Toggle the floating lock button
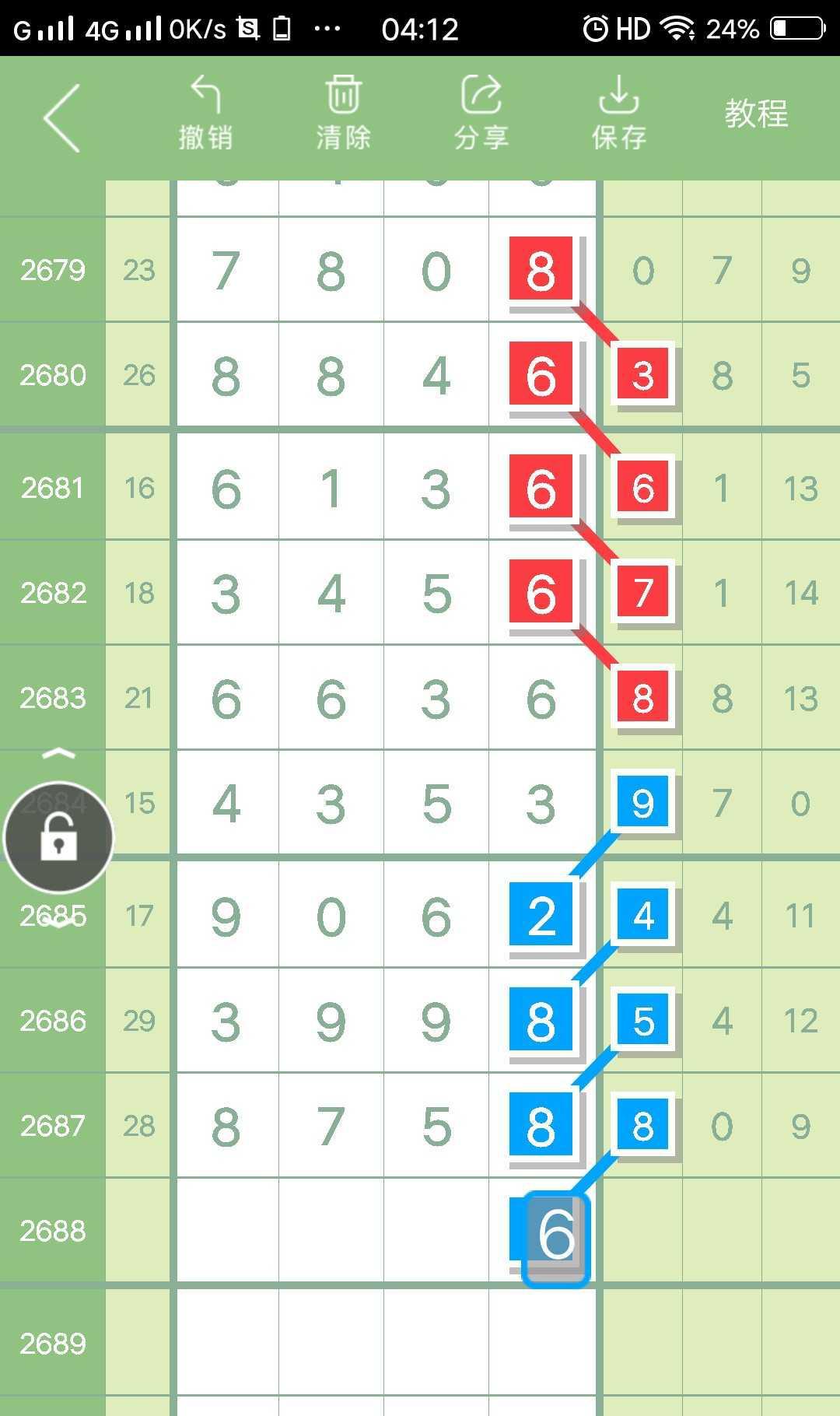 pyautogui.click(x=58, y=838)
